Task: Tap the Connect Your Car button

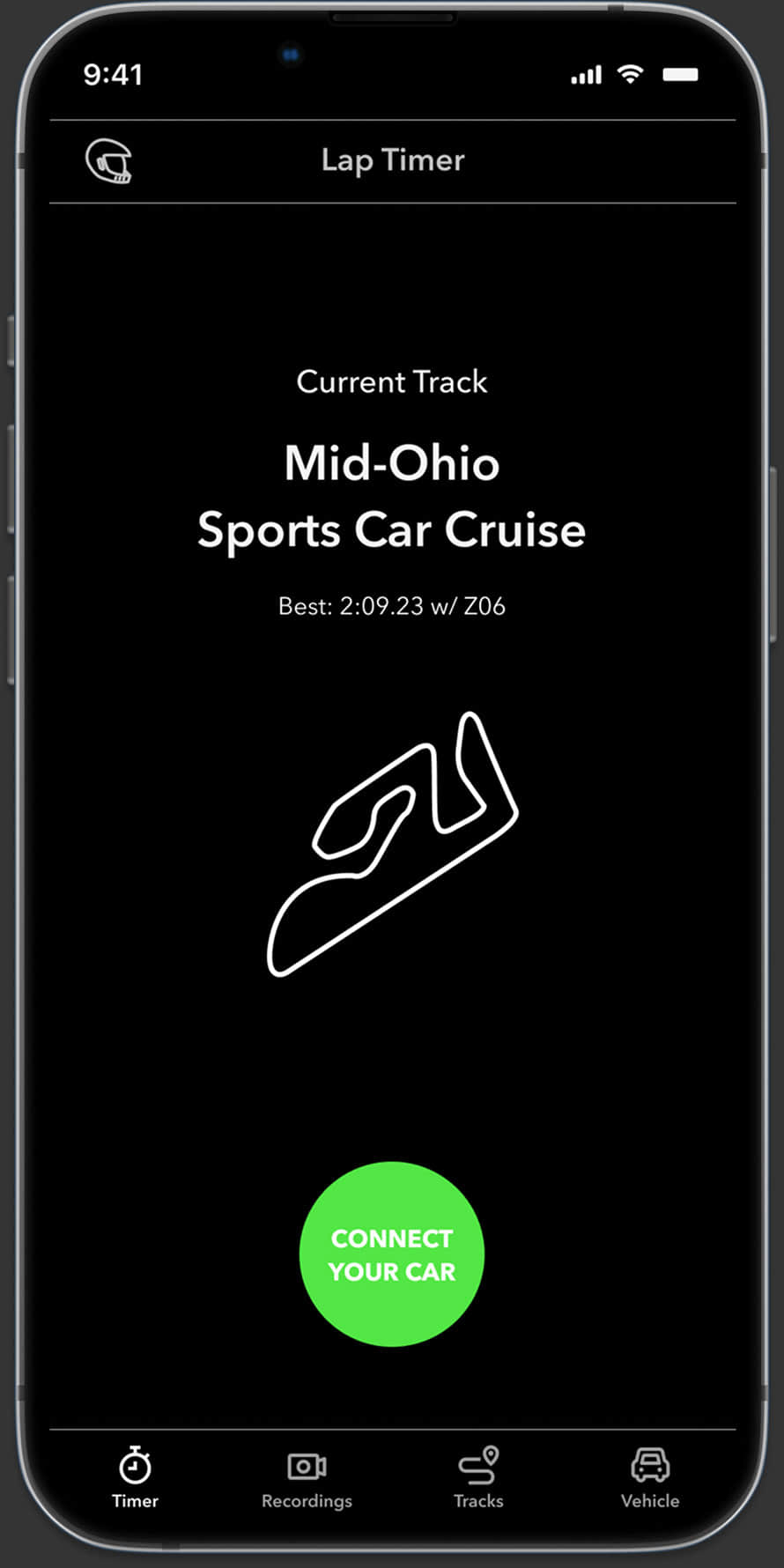Action: pos(392,1254)
